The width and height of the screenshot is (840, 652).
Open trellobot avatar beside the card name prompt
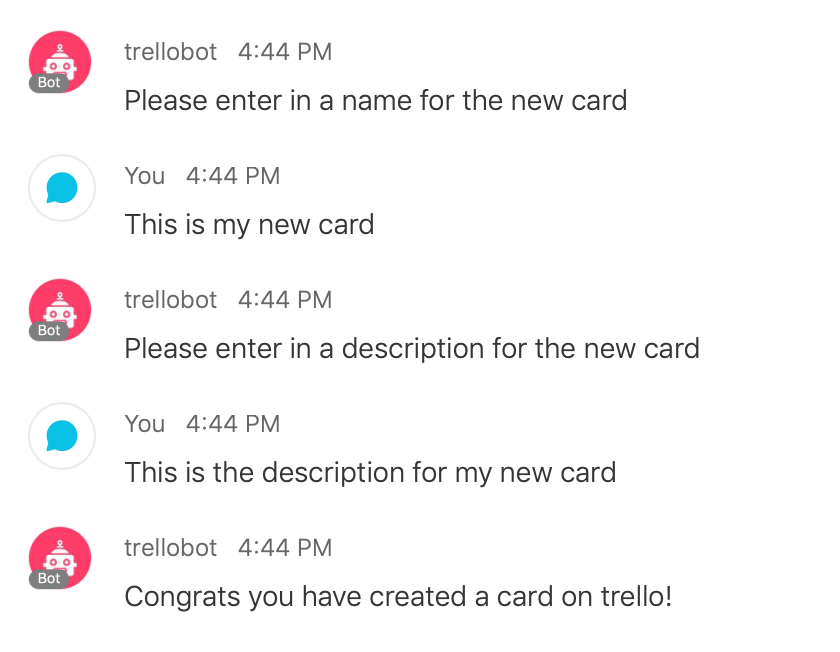click(61, 62)
